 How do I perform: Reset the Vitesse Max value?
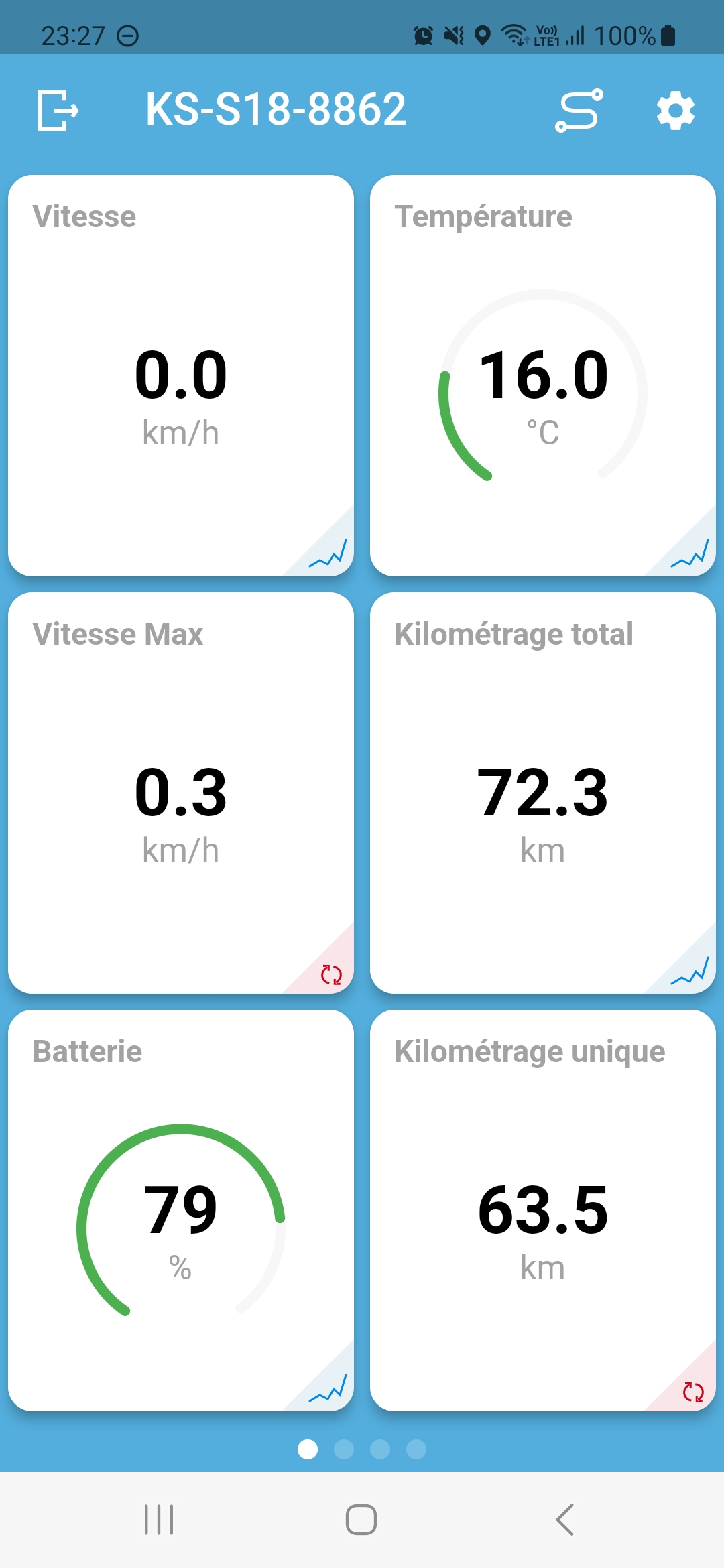(x=331, y=974)
